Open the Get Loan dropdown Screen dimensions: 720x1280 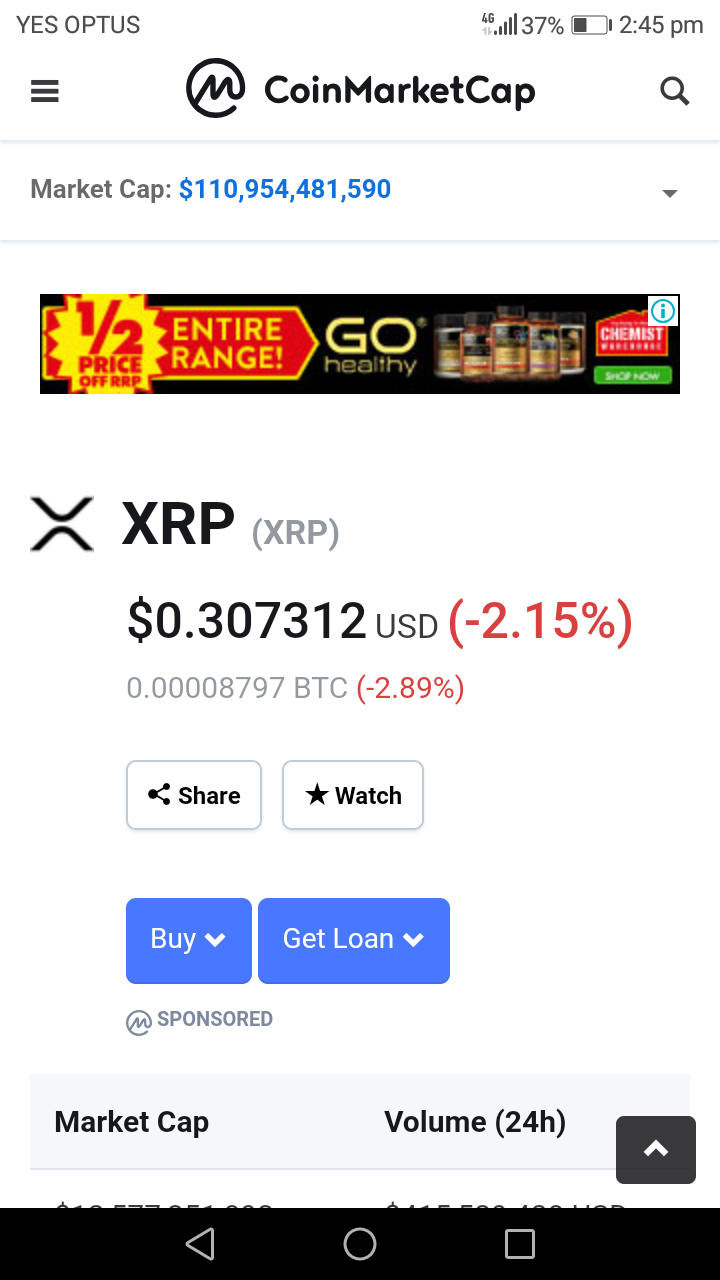coord(354,940)
